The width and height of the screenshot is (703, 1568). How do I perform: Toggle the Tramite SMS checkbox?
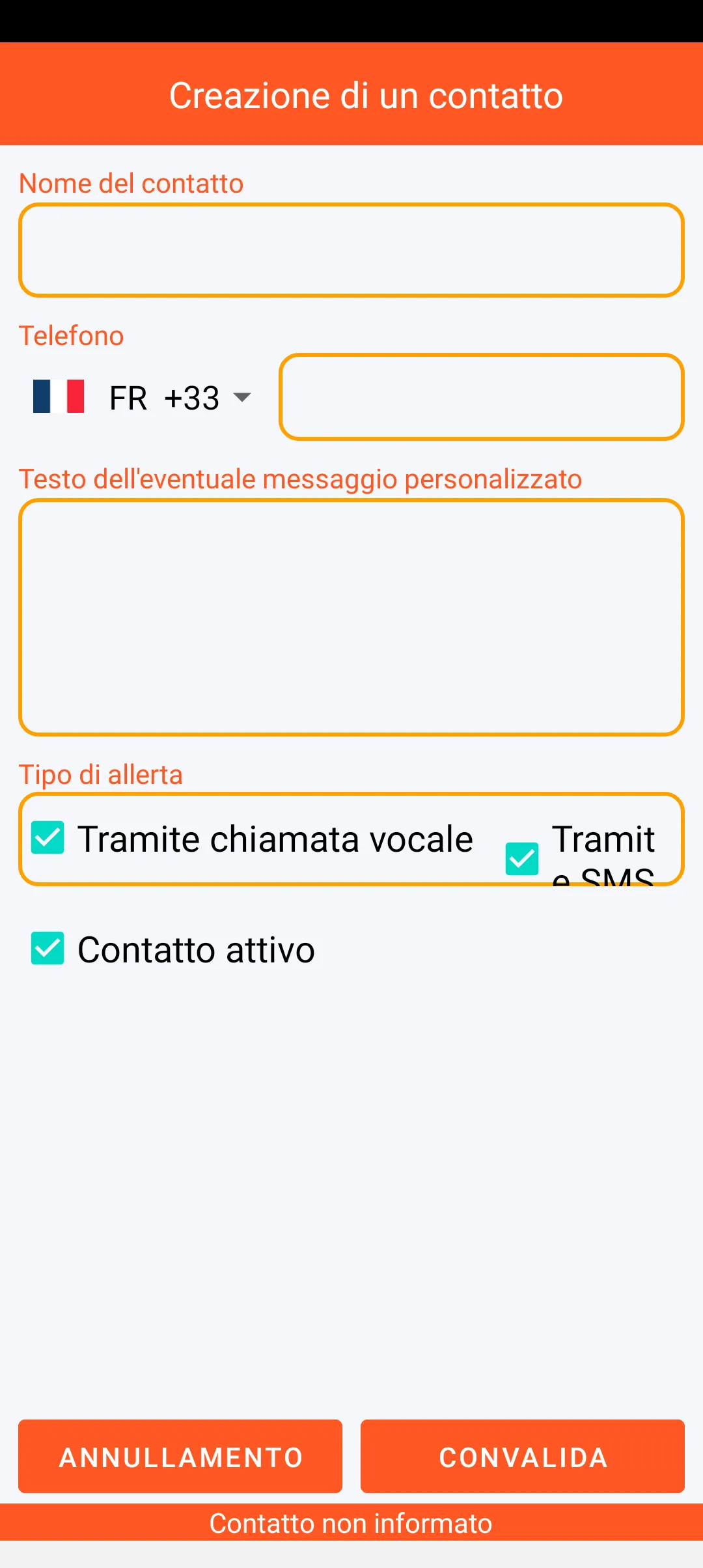pos(522,858)
